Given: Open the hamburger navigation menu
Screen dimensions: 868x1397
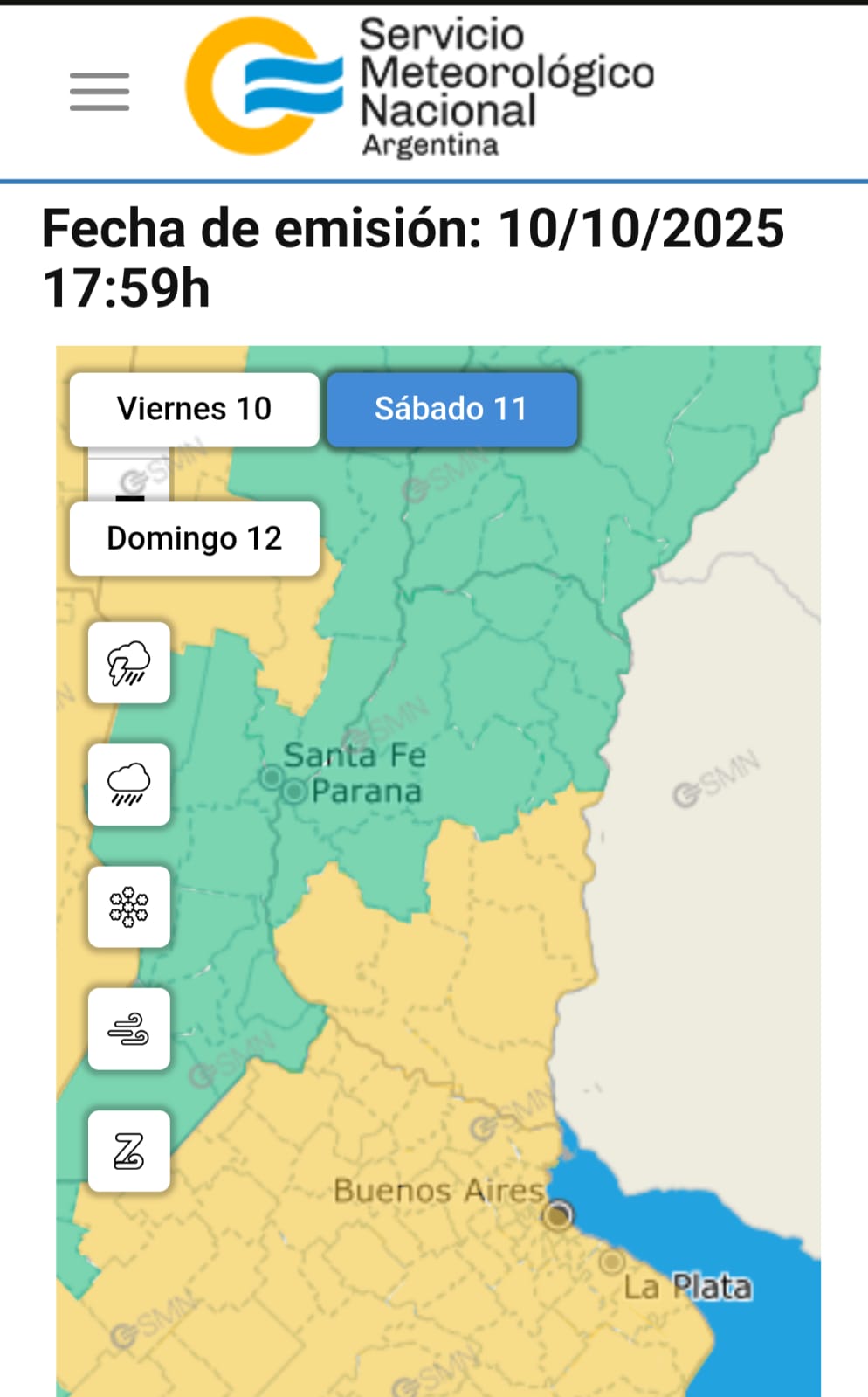Looking at the screenshot, I should point(100,92).
